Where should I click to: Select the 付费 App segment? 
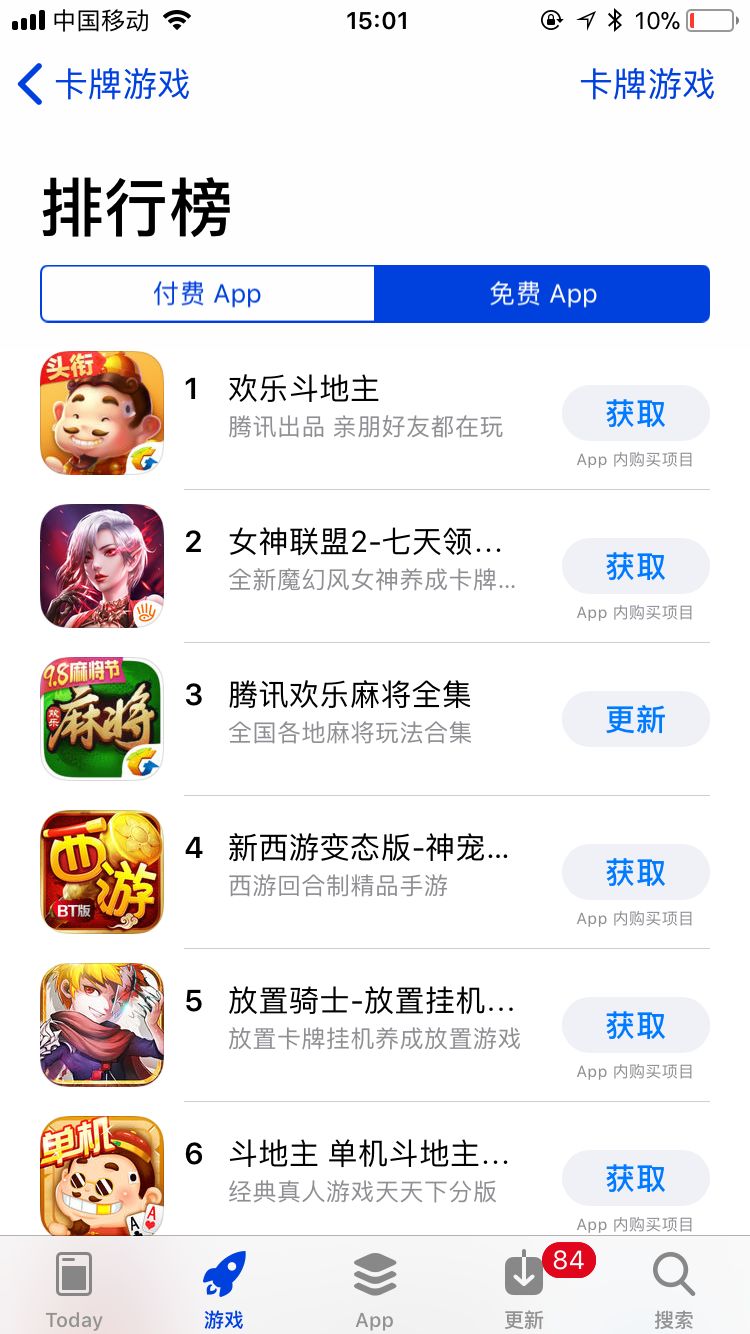tap(207, 293)
